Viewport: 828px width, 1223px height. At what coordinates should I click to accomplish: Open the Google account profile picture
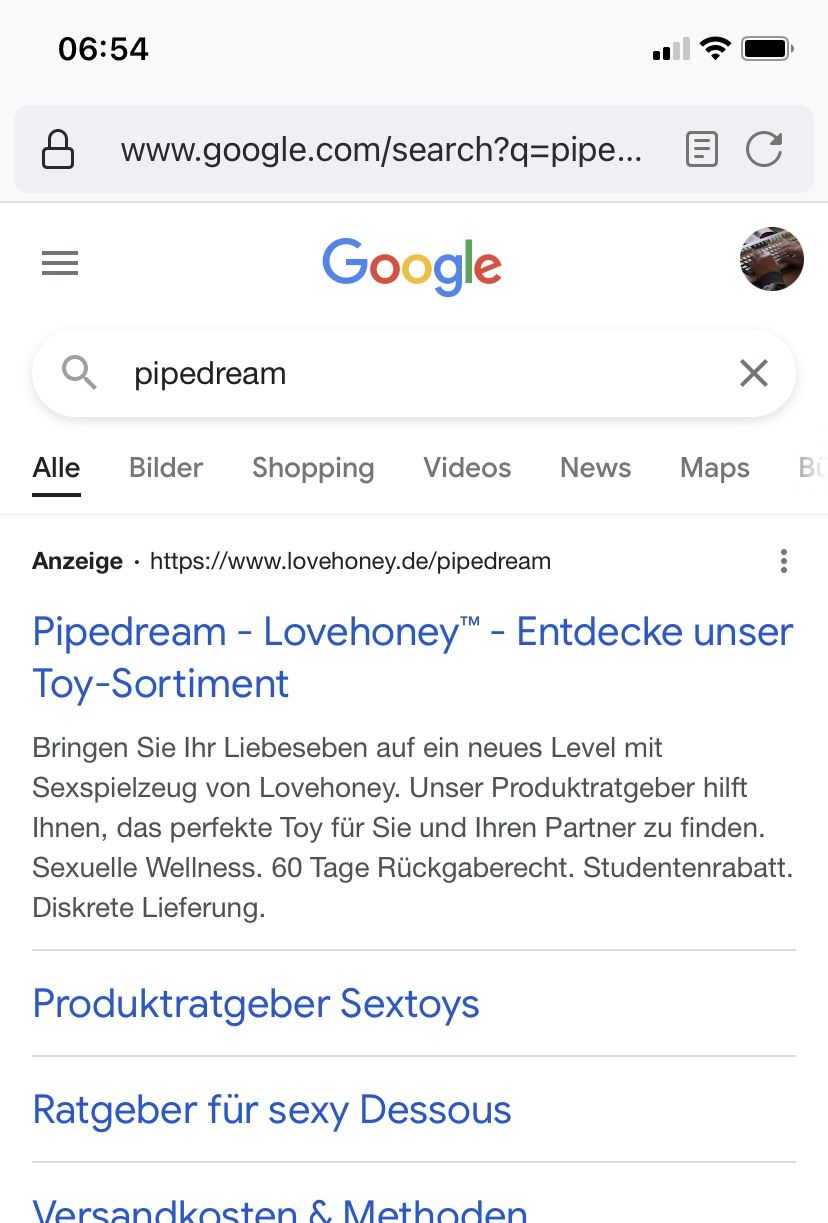click(771, 259)
